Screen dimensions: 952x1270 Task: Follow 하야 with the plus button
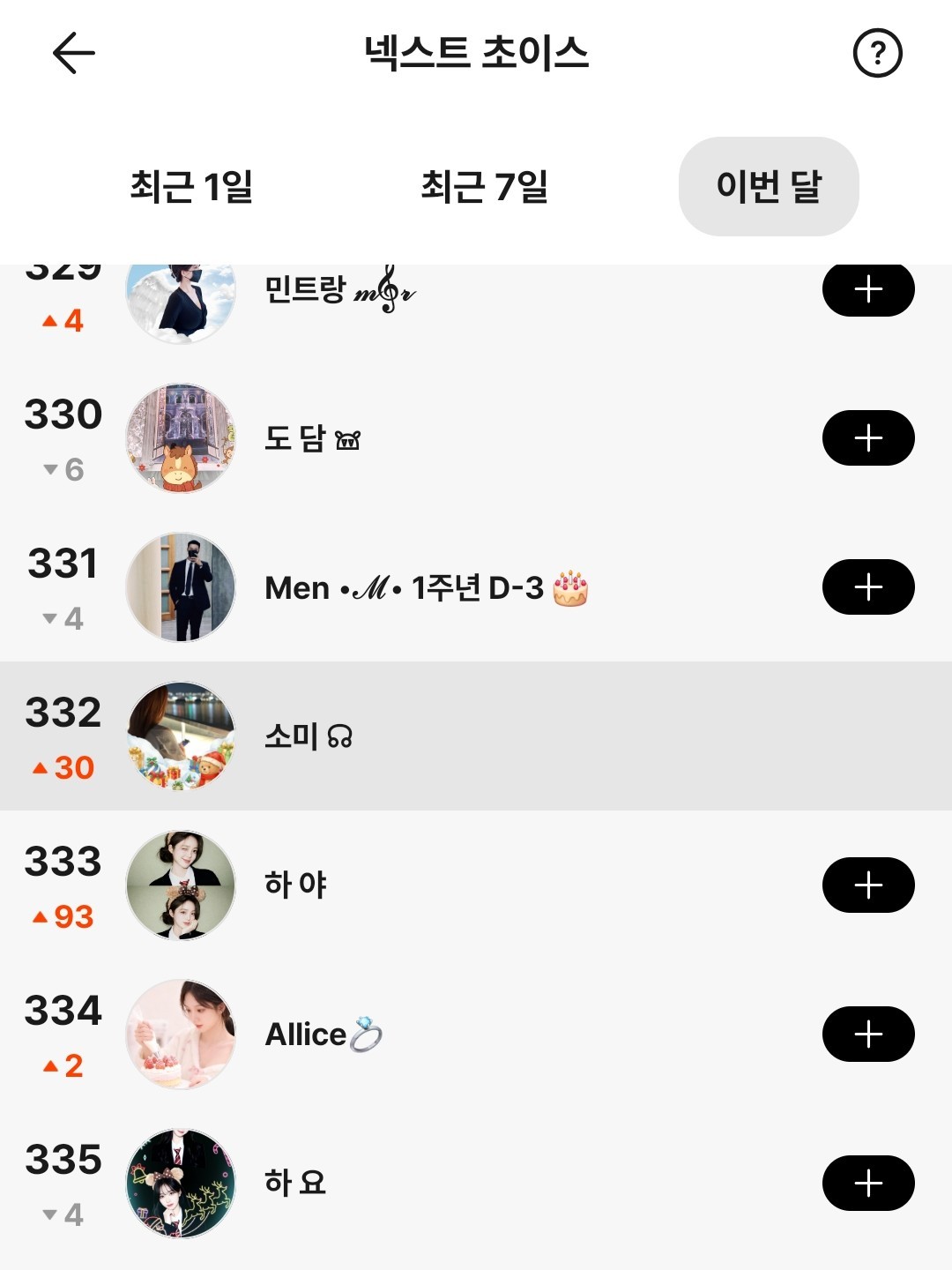pos(868,885)
